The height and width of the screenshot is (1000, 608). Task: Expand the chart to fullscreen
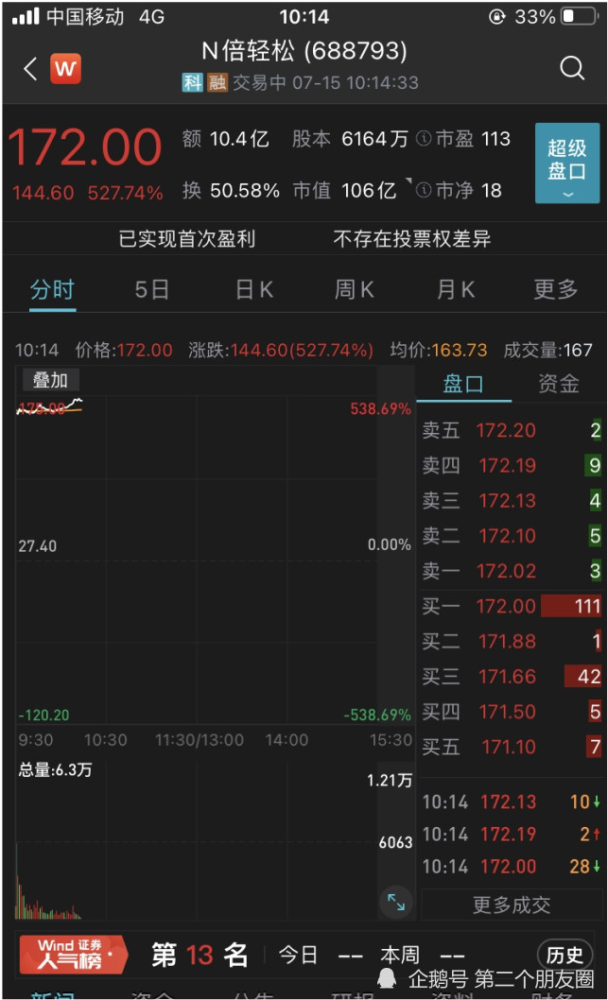[396, 902]
